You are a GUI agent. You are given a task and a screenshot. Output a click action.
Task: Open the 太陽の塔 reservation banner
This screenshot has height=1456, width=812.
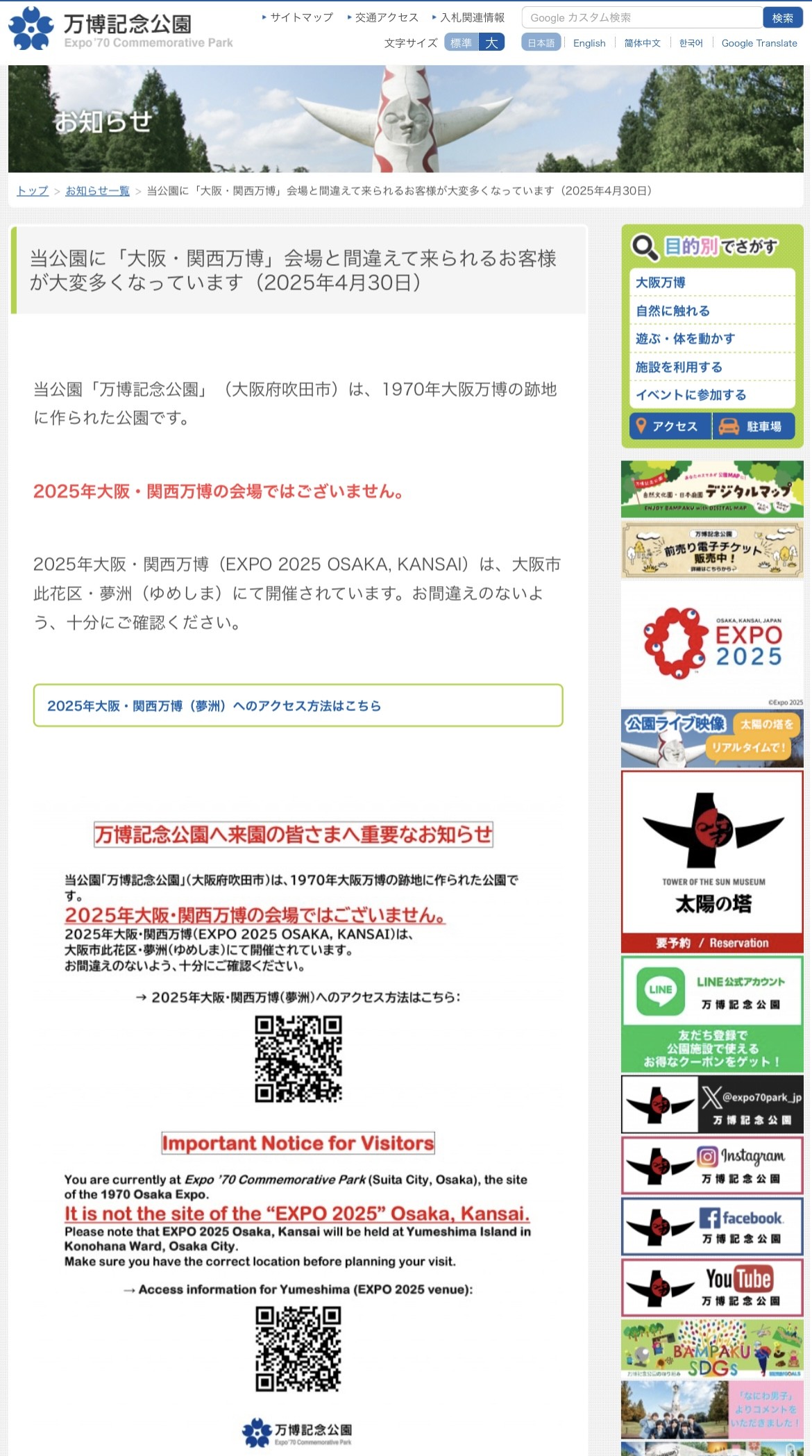(712, 861)
